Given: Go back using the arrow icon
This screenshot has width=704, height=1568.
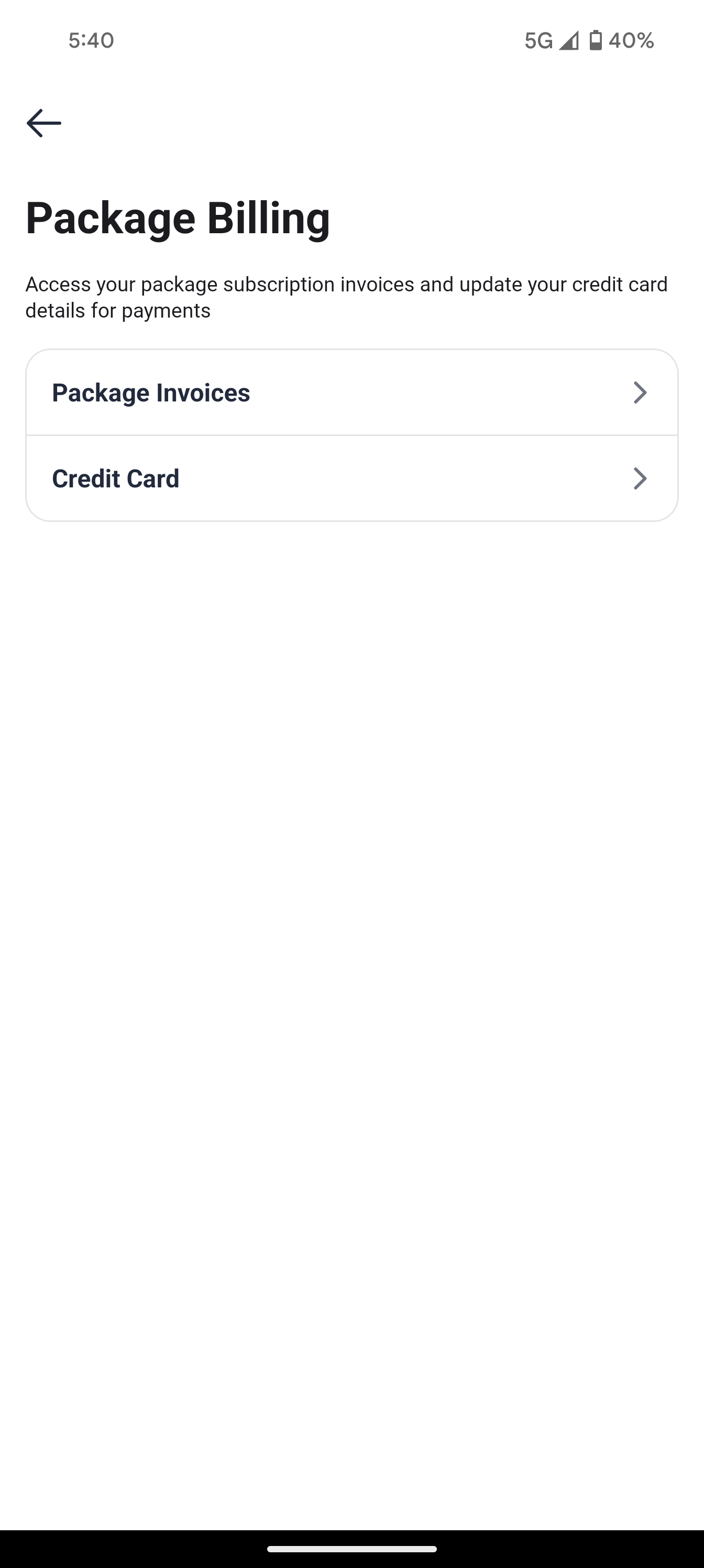Looking at the screenshot, I should click(x=44, y=123).
